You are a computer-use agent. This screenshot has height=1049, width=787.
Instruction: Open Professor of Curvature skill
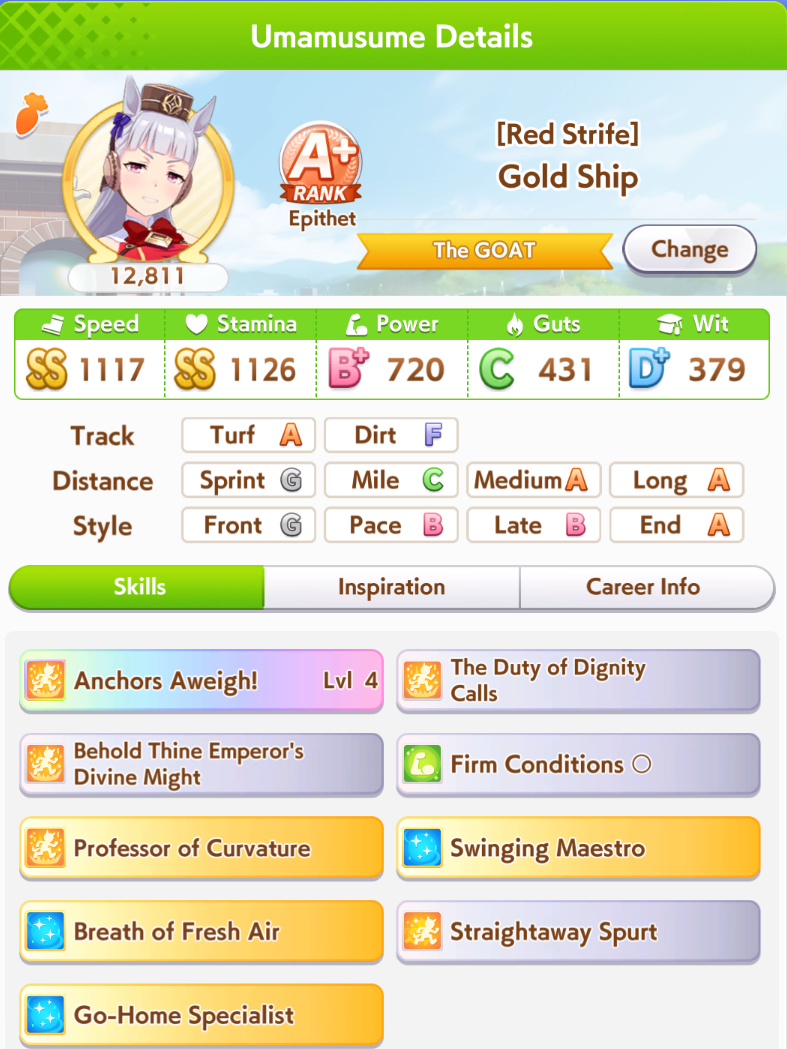(x=201, y=849)
